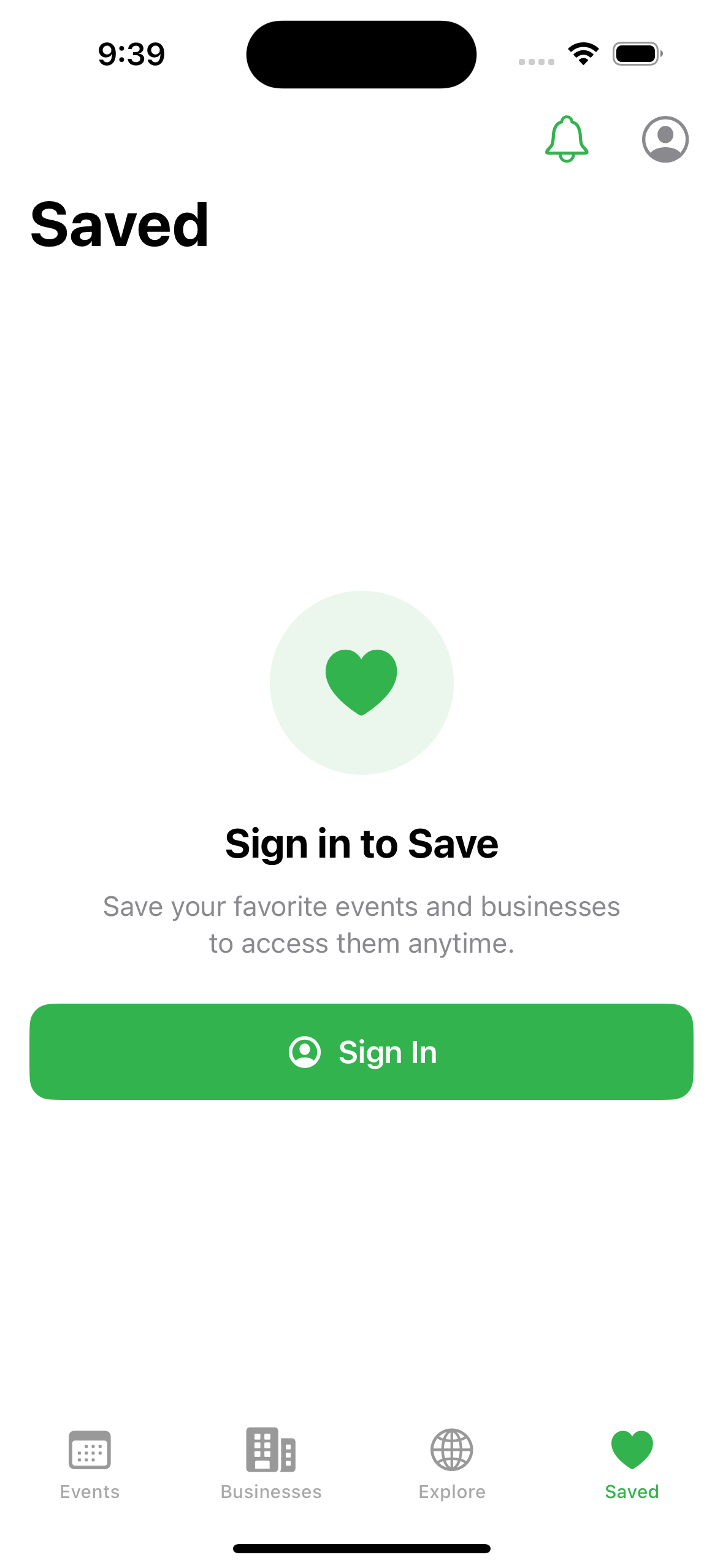Tap the cellular signal dots indicator

click(x=535, y=61)
